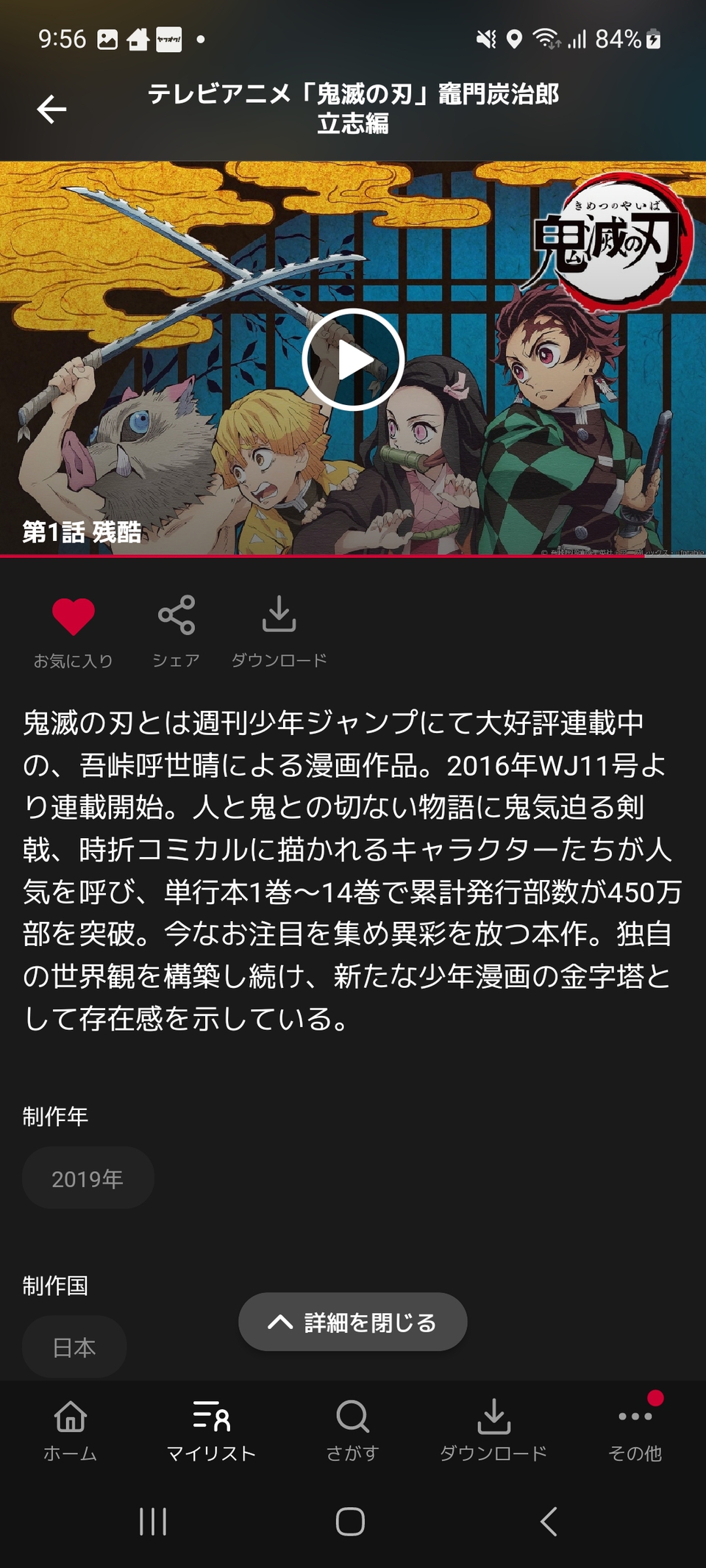The width and height of the screenshot is (706, 1568).
Task: Tap the system home button
Action: (350, 1521)
